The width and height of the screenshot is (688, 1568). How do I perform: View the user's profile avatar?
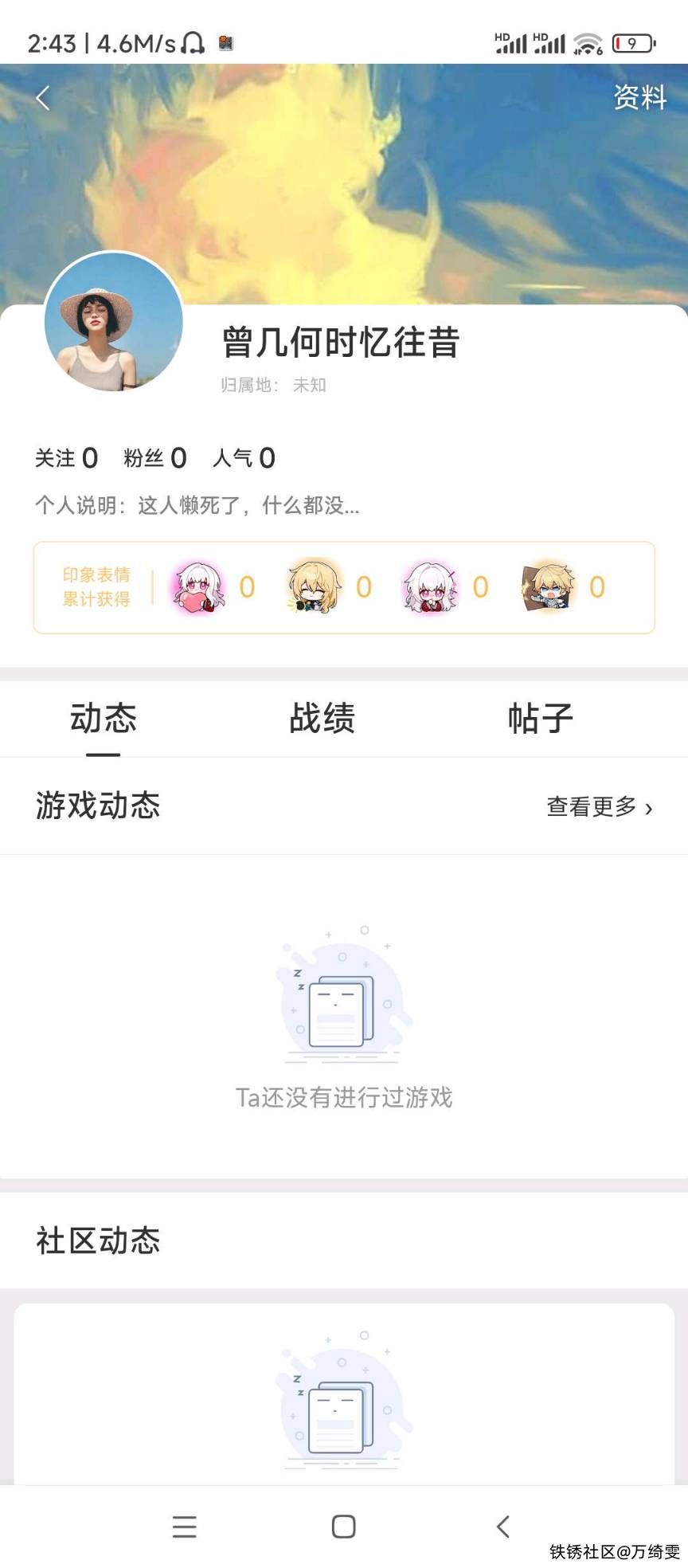coord(114,322)
